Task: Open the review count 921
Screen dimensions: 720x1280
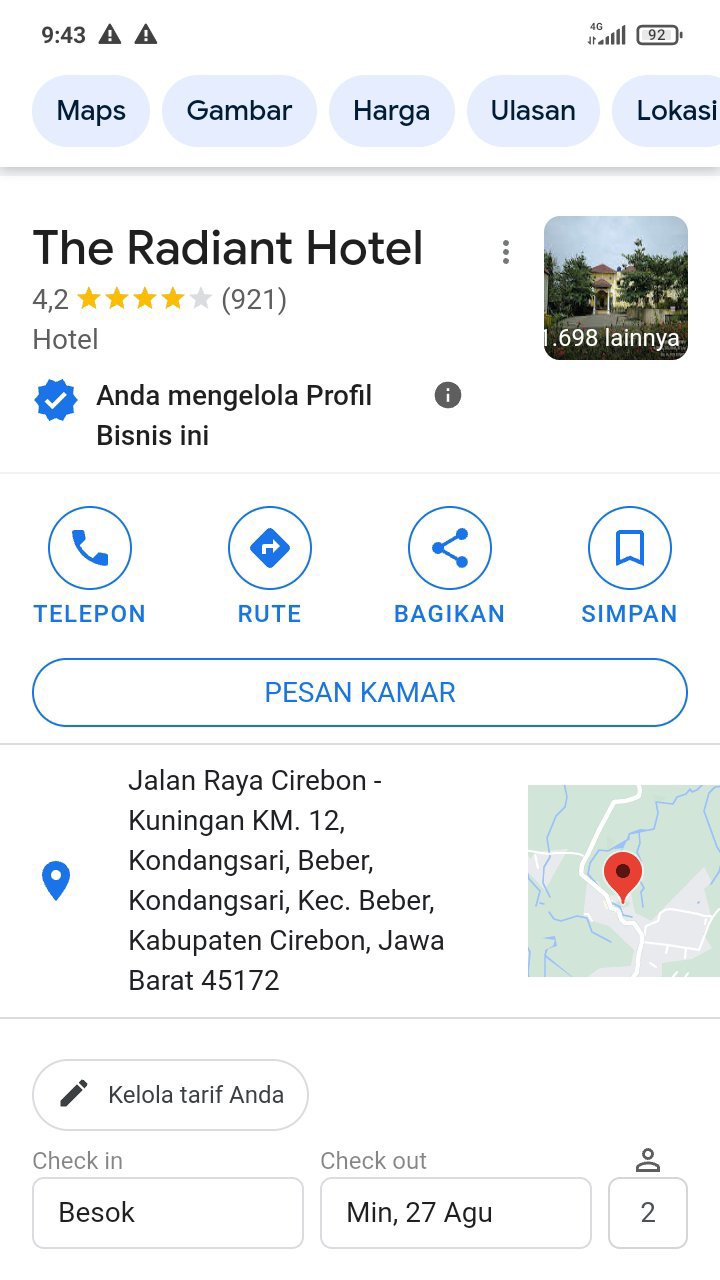Action: point(254,299)
